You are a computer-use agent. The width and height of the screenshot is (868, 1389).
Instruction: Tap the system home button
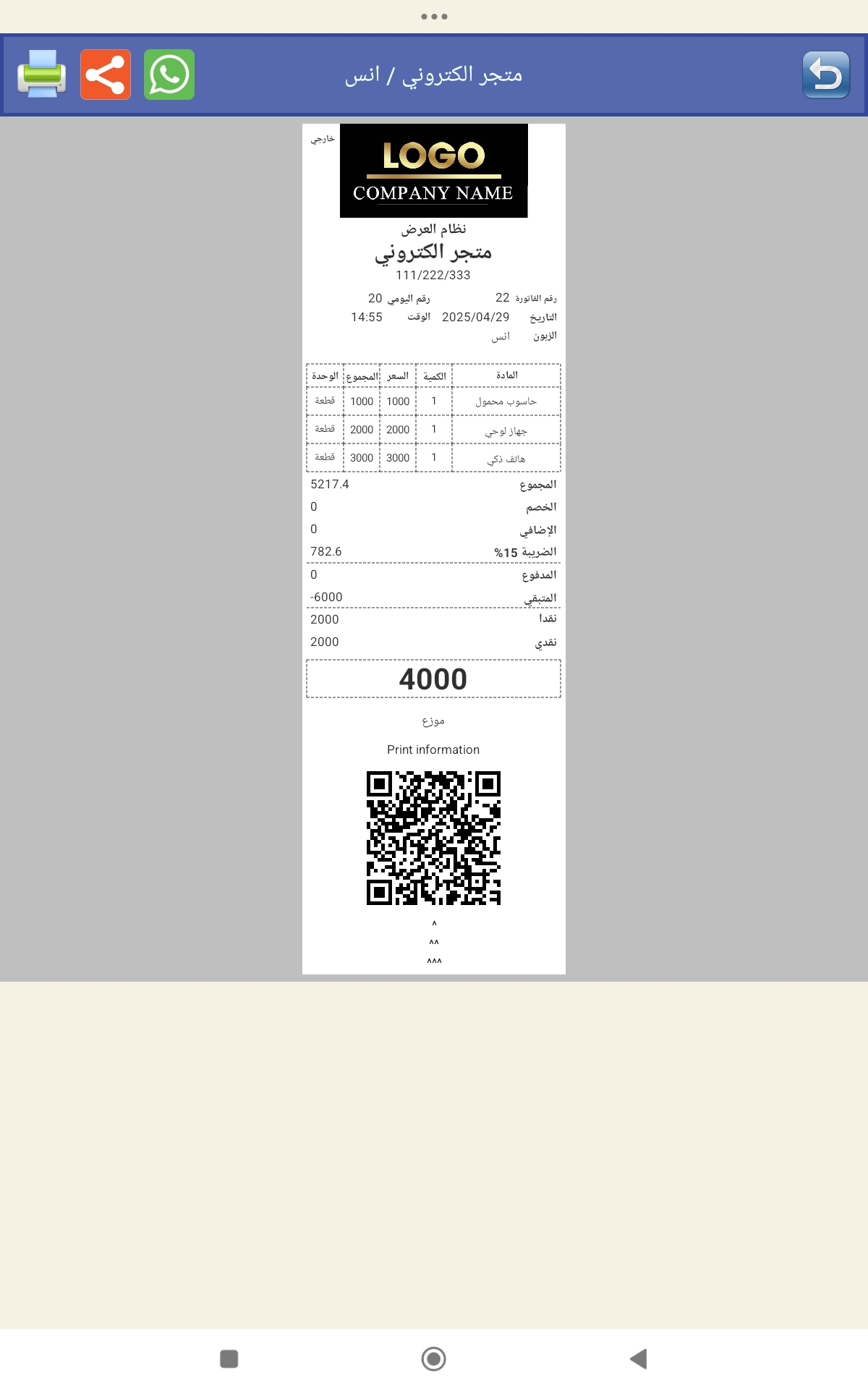coord(434,1359)
